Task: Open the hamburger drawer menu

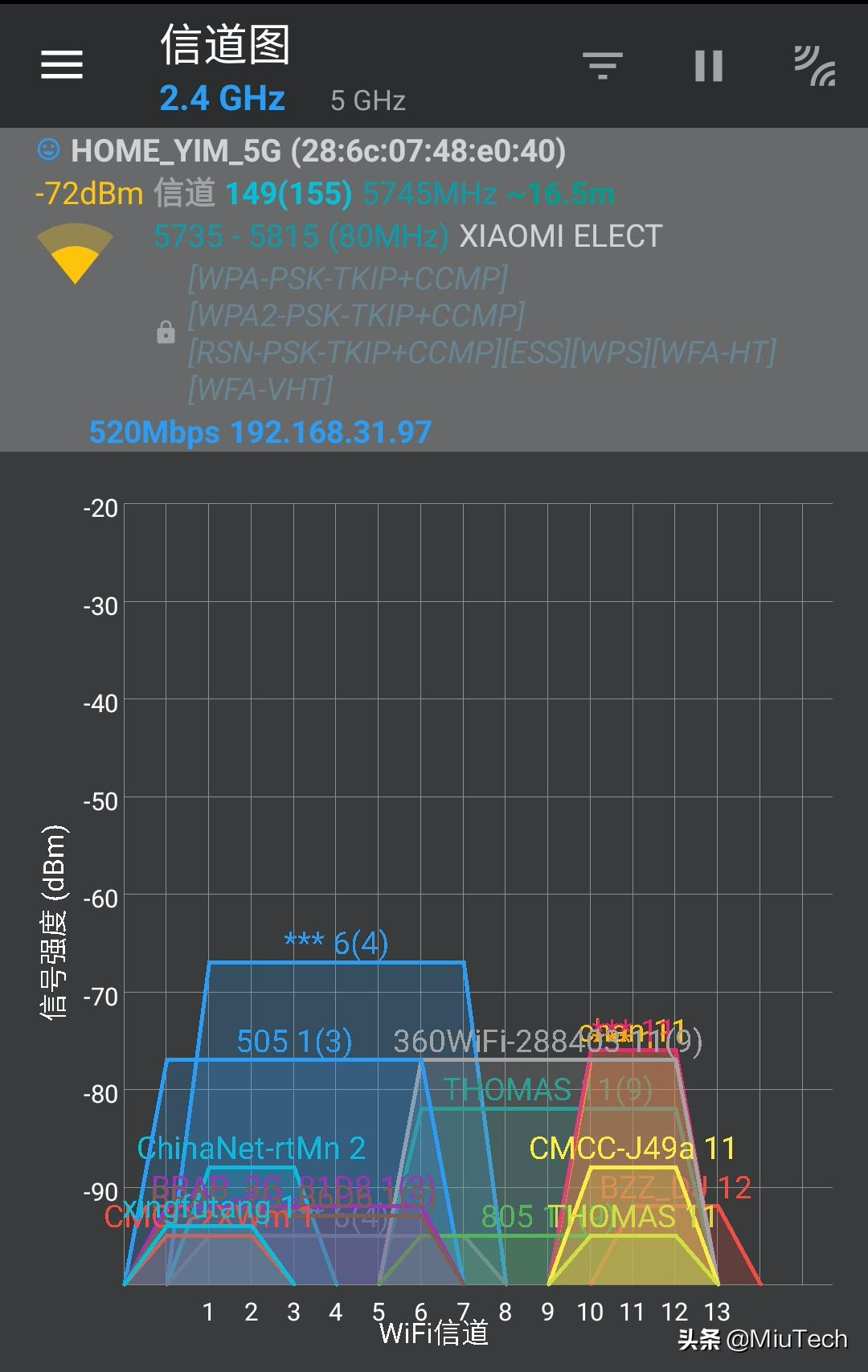Action: [62, 64]
